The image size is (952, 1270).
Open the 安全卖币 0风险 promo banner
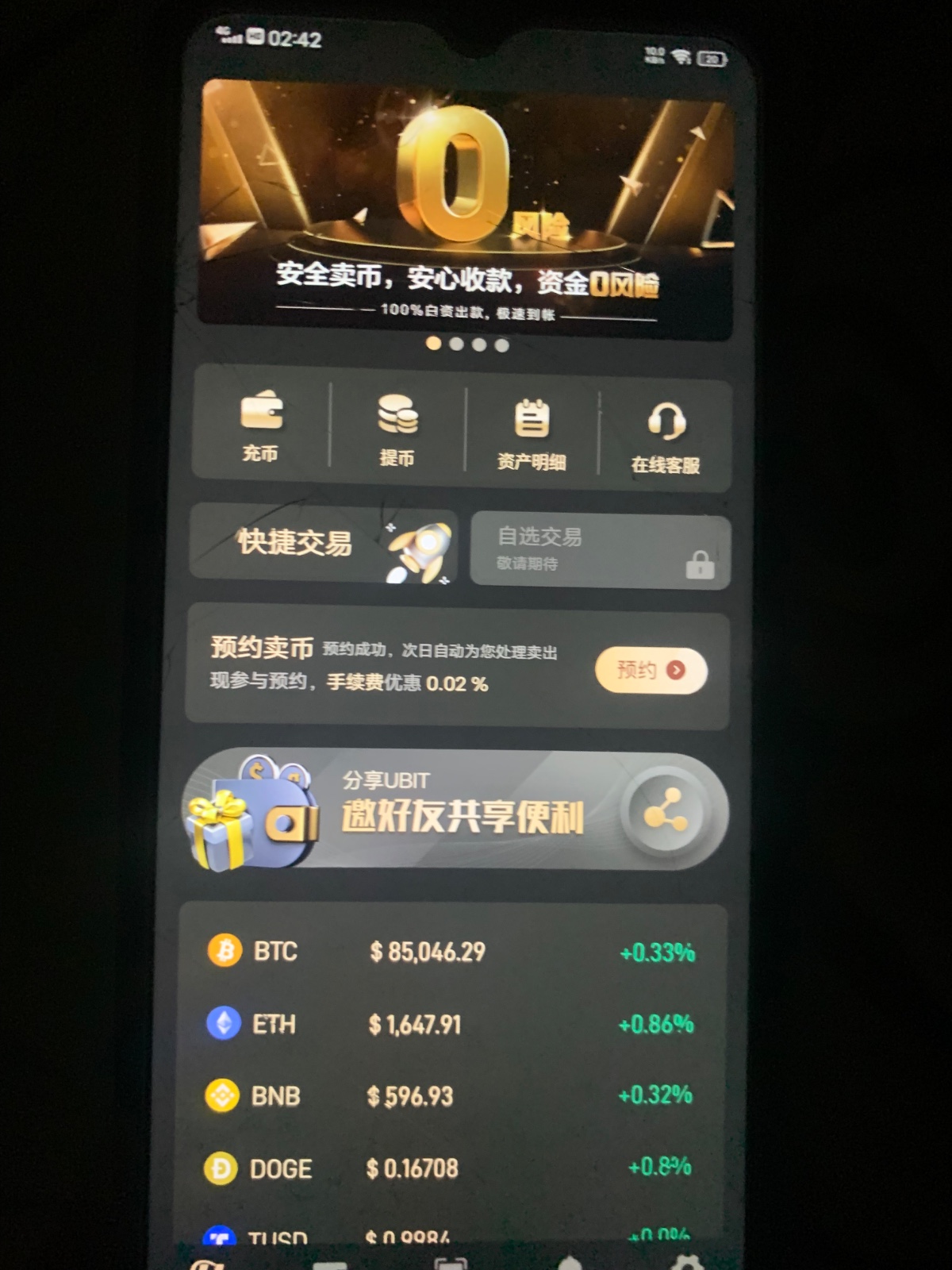point(465,206)
